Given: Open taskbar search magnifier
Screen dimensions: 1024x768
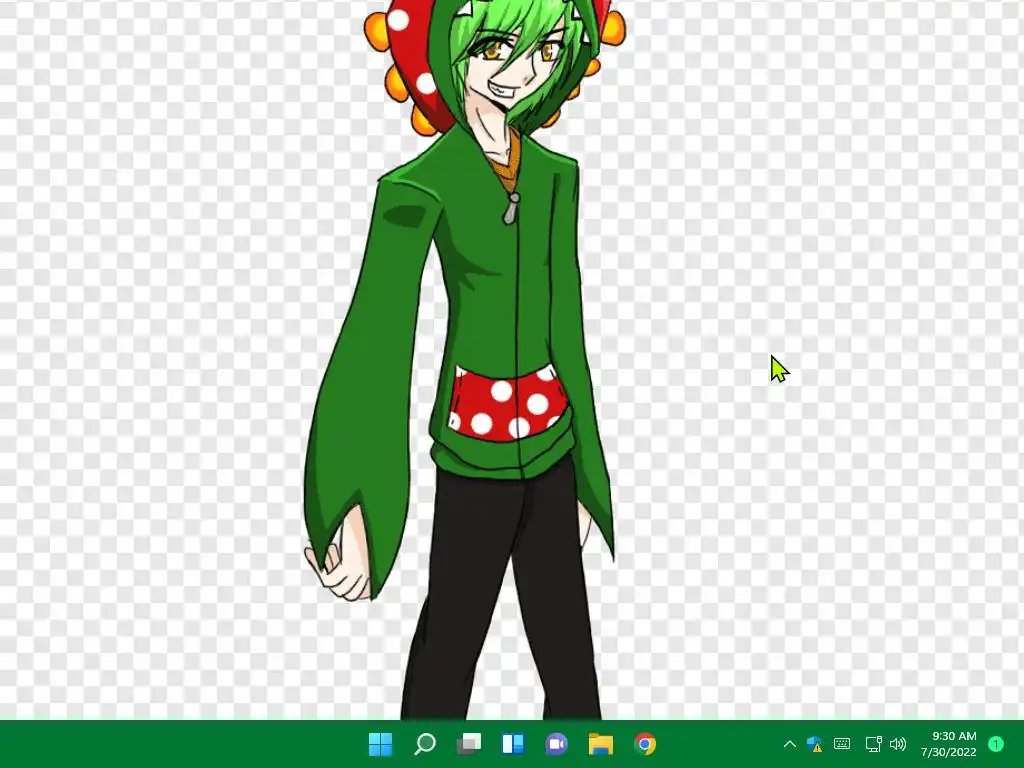Looking at the screenshot, I should [x=425, y=744].
